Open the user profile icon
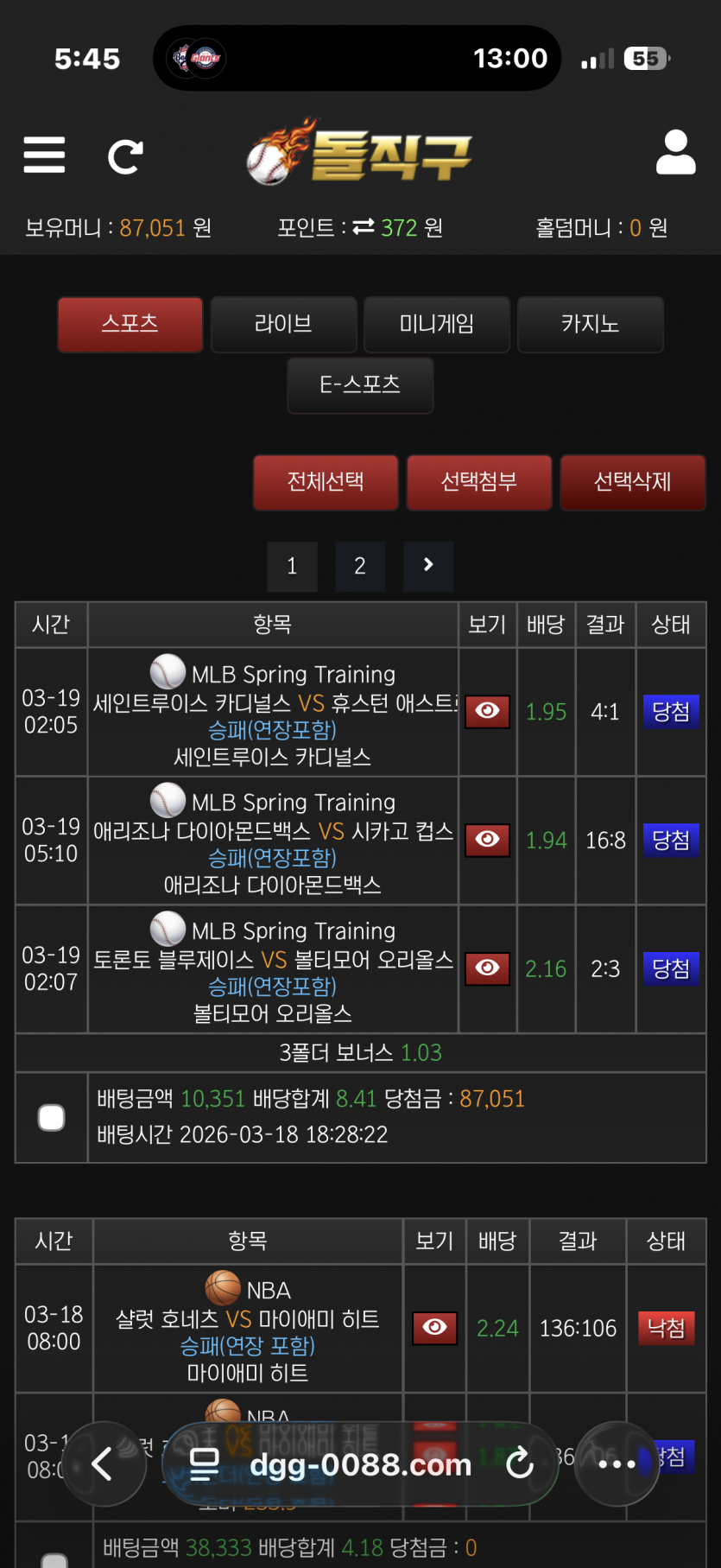721x1568 pixels. (x=676, y=153)
